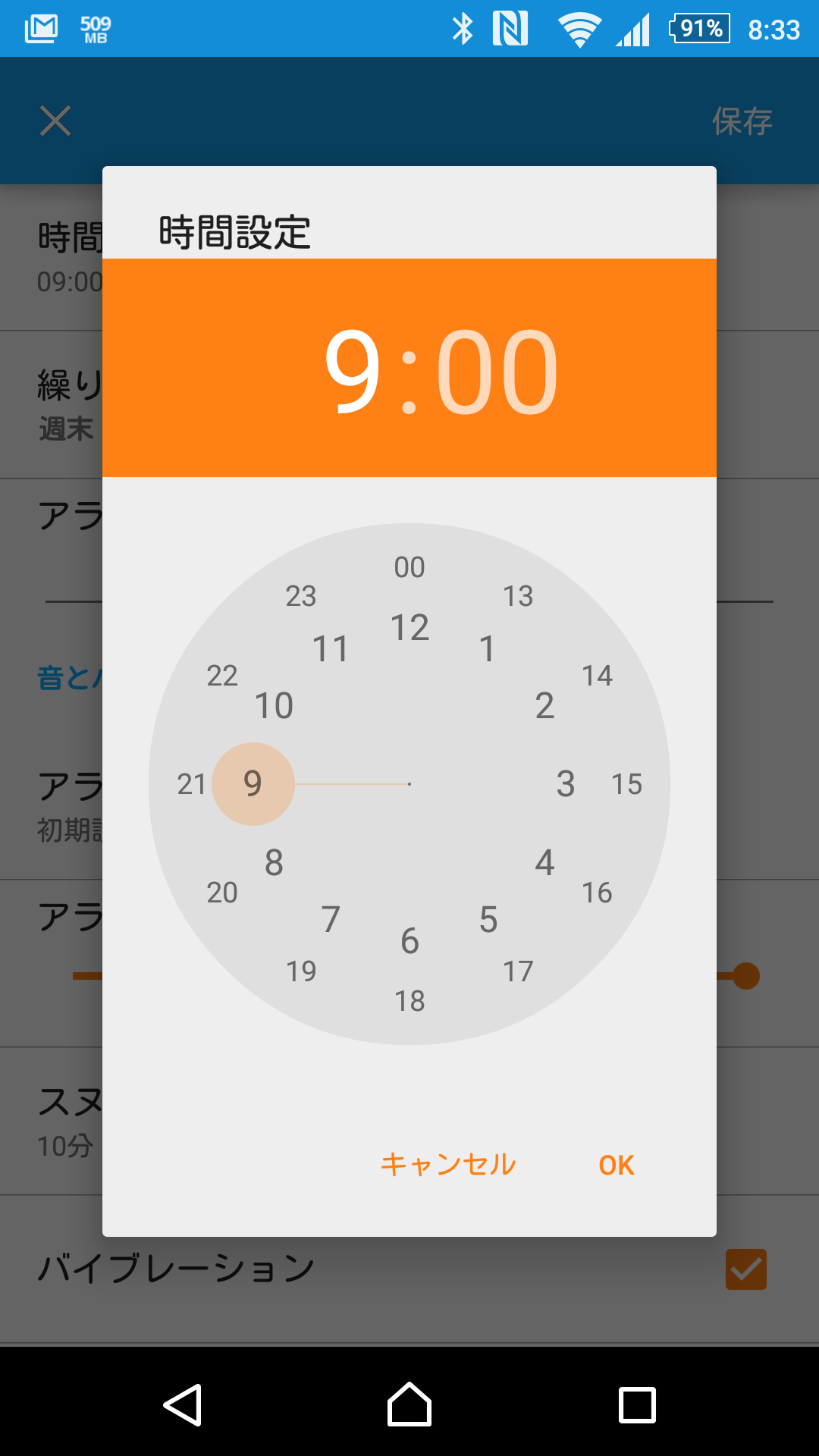819x1456 pixels.
Task: Choose hour 23 on the outer ring
Action: [301, 596]
